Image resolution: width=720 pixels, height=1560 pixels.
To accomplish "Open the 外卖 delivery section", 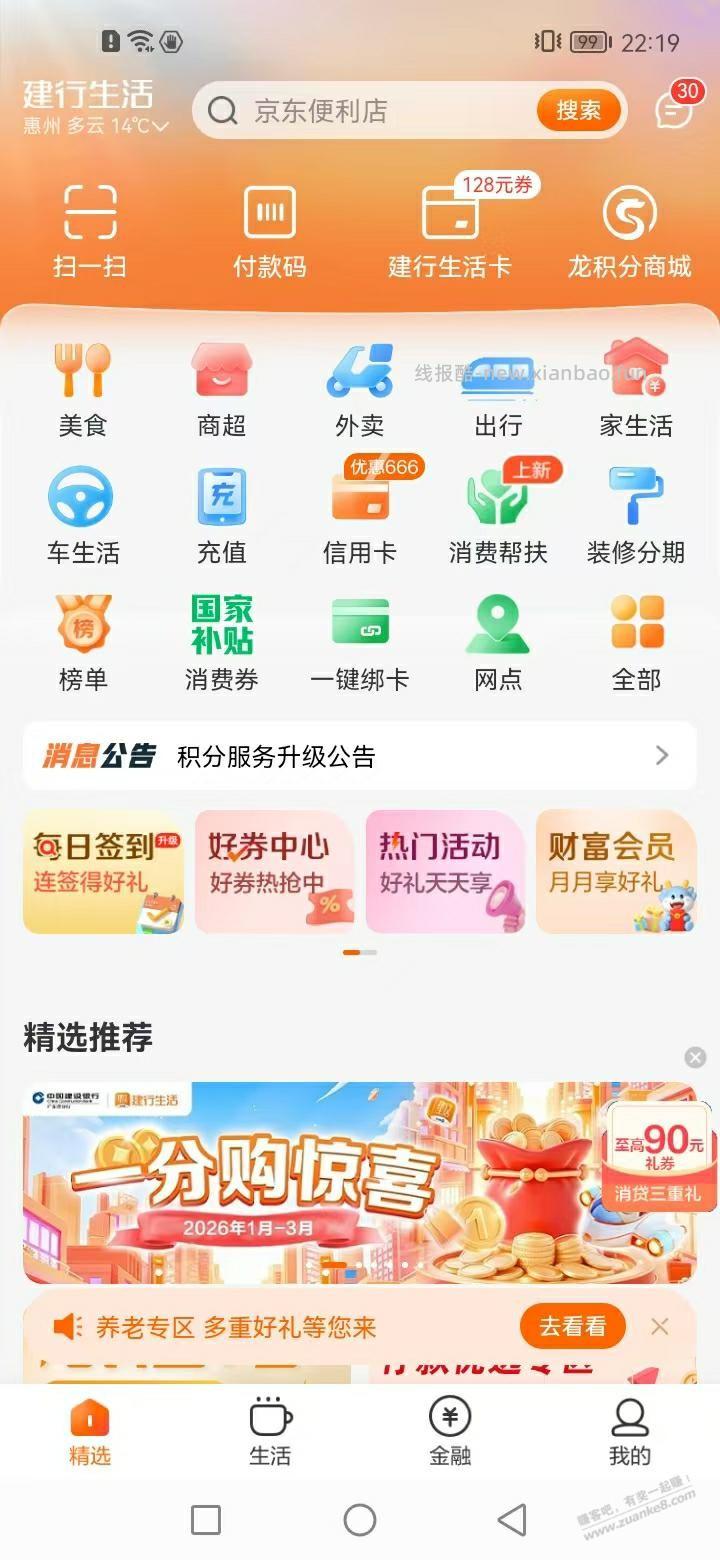I will tap(360, 385).
